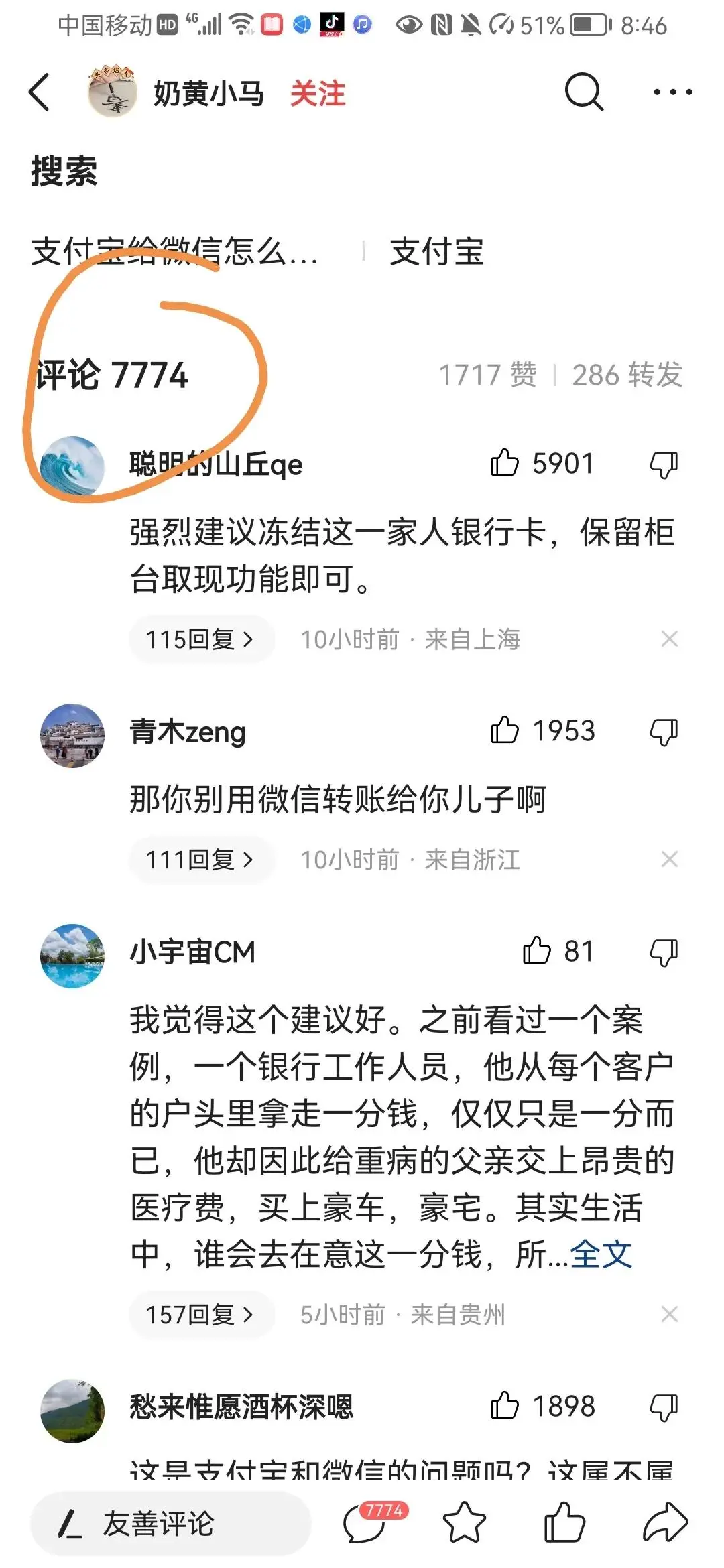Open 青木zeng's profile avatar

coord(72,735)
